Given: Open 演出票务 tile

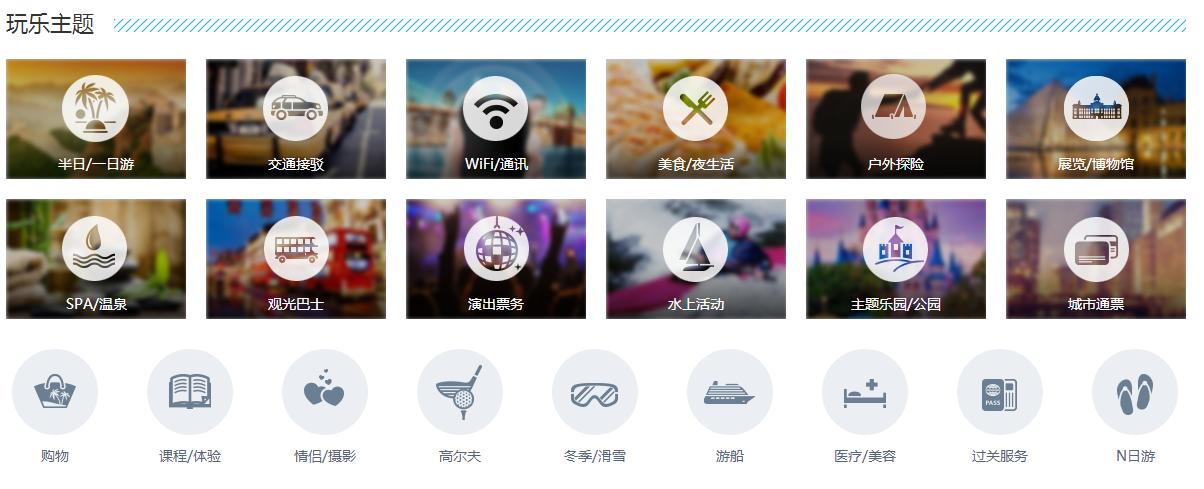Looking at the screenshot, I should [496, 259].
